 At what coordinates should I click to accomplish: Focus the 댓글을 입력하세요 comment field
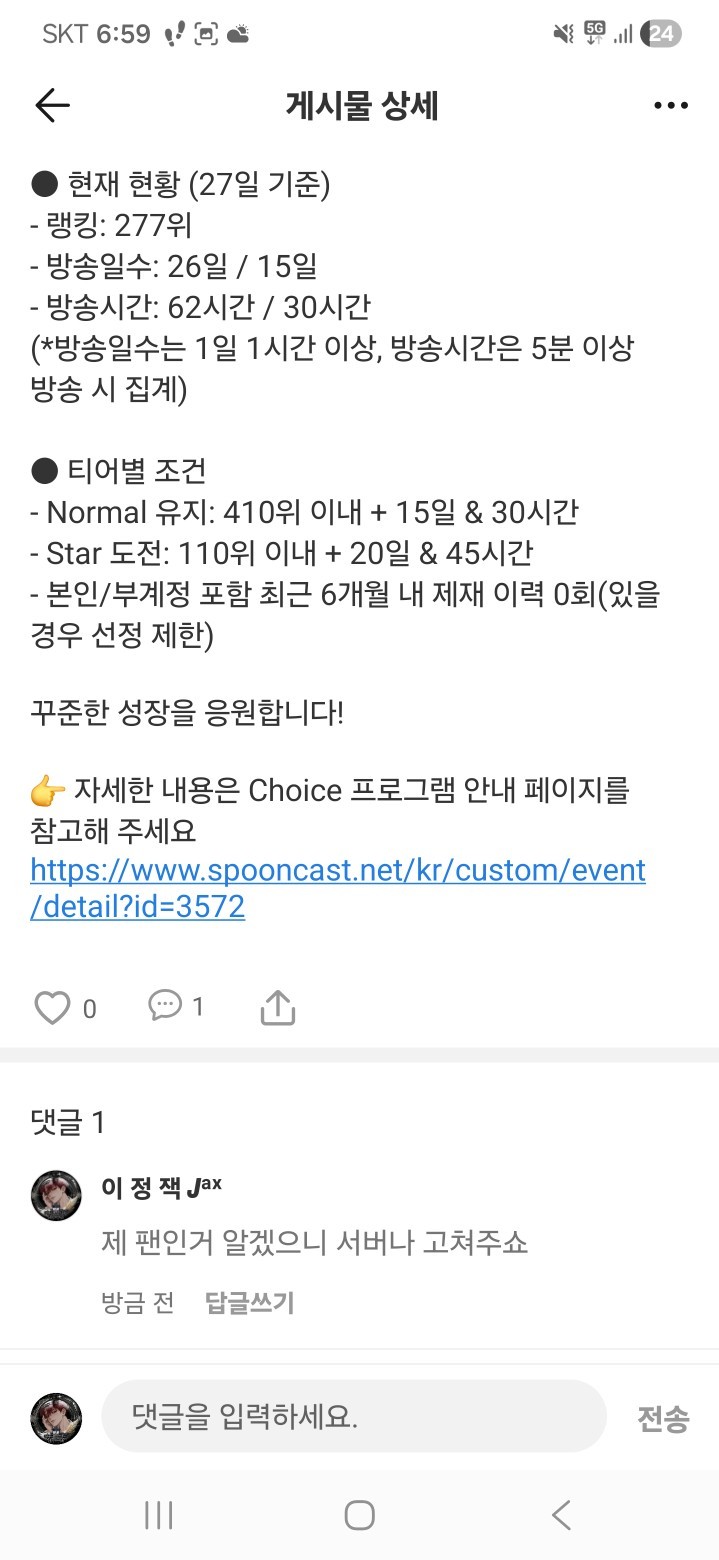click(354, 1416)
